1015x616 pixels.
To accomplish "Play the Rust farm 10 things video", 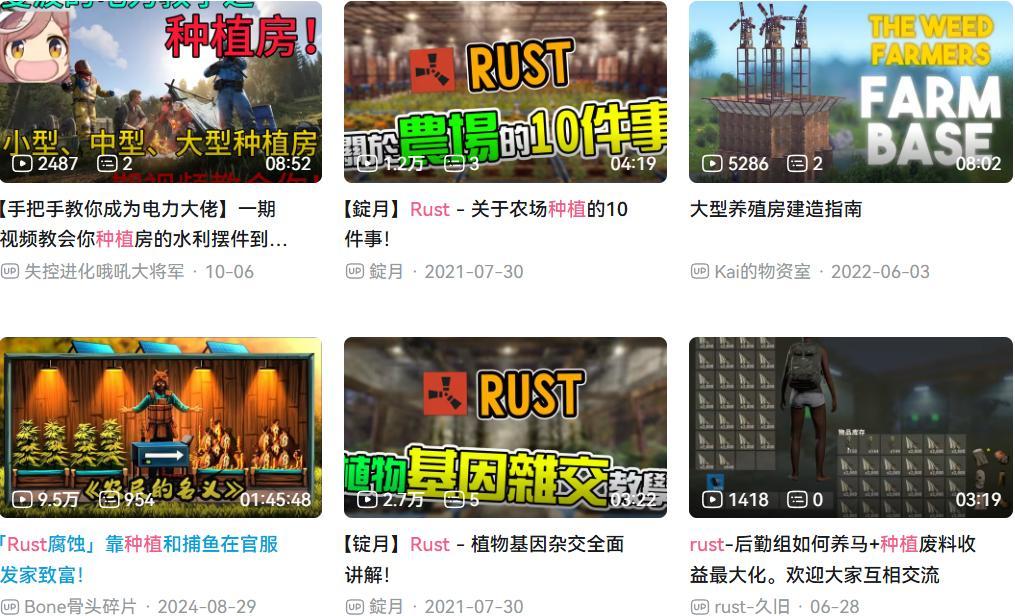I will pyautogui.click(x=505, y=92).
